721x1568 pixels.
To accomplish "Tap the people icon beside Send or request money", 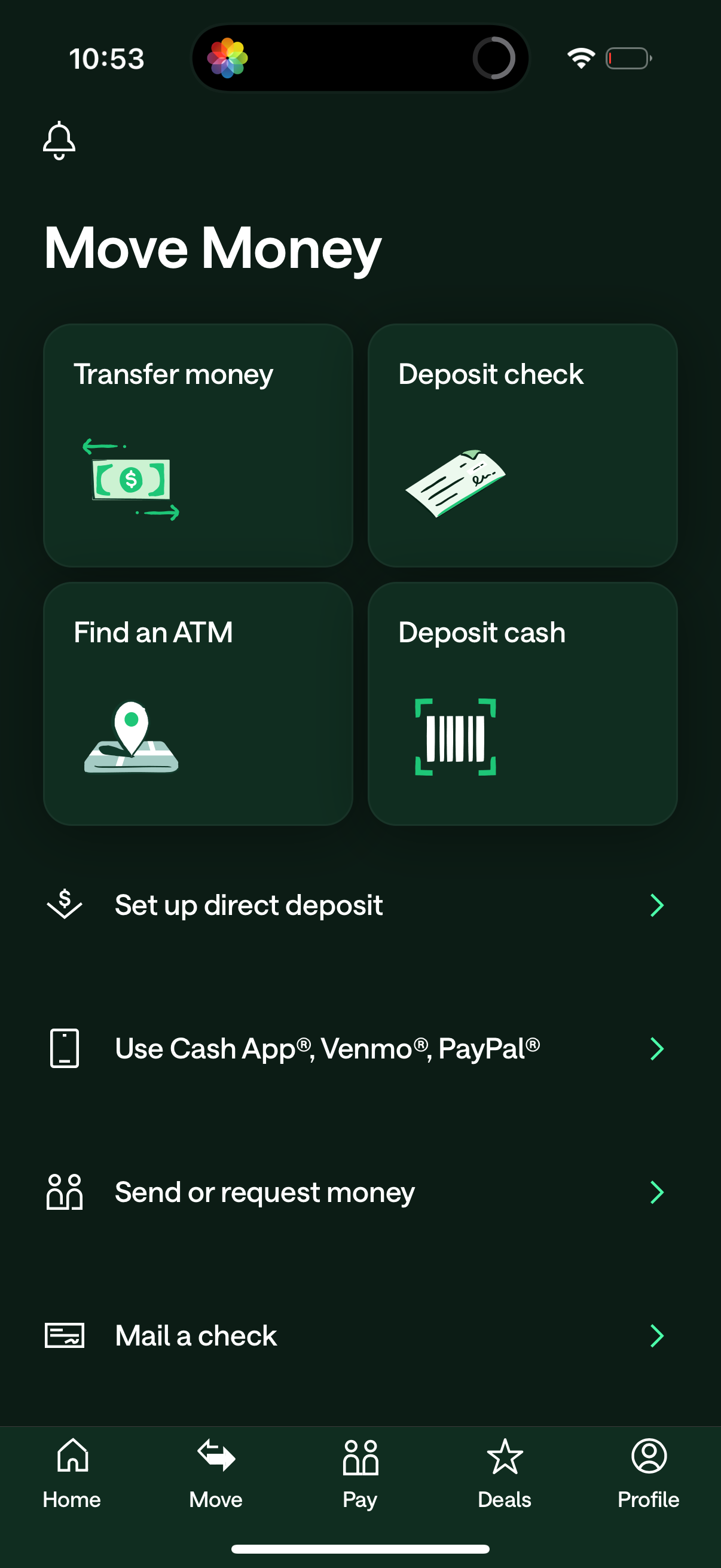I will click(64, 1192).
